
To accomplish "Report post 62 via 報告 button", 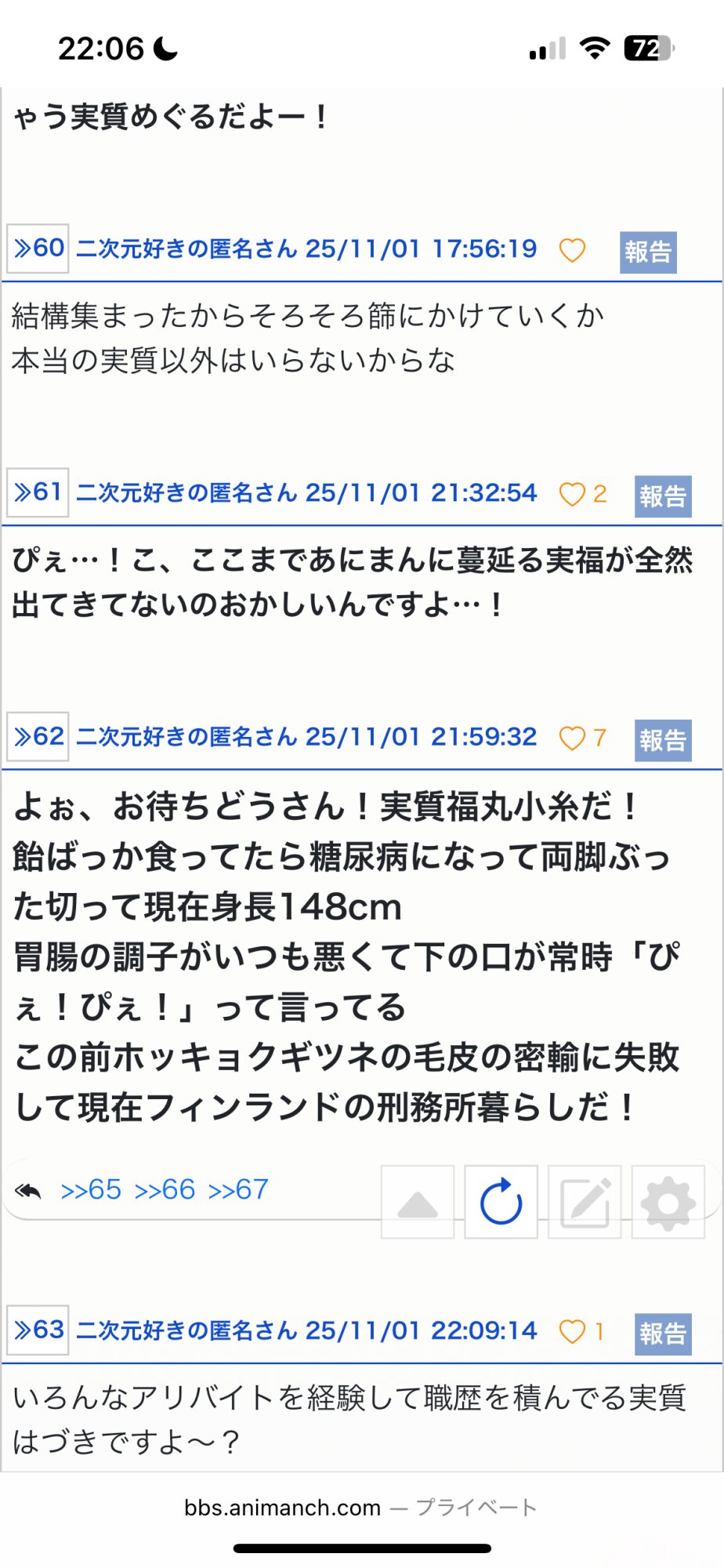I will click(x=663, y=740).
